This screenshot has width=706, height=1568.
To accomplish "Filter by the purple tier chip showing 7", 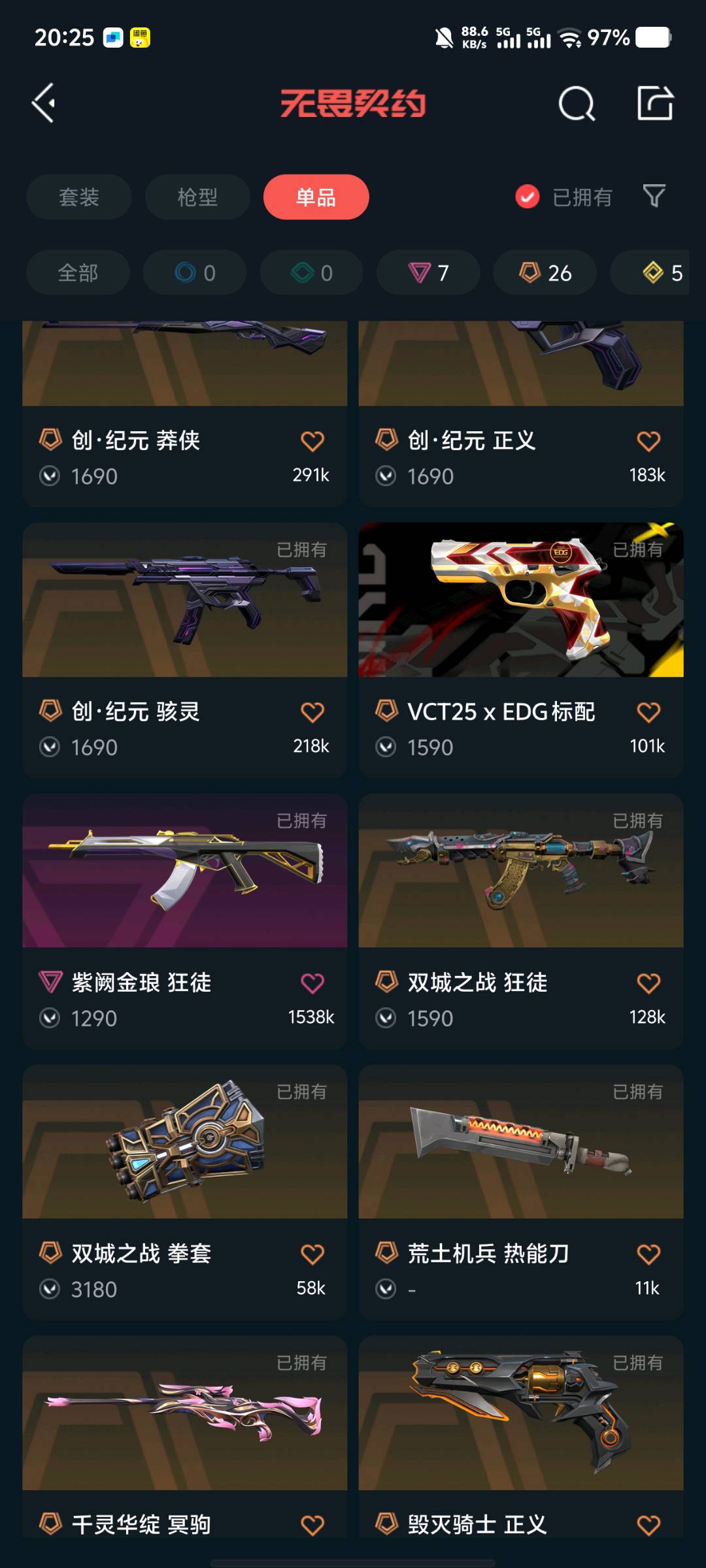I will [428, 272].
